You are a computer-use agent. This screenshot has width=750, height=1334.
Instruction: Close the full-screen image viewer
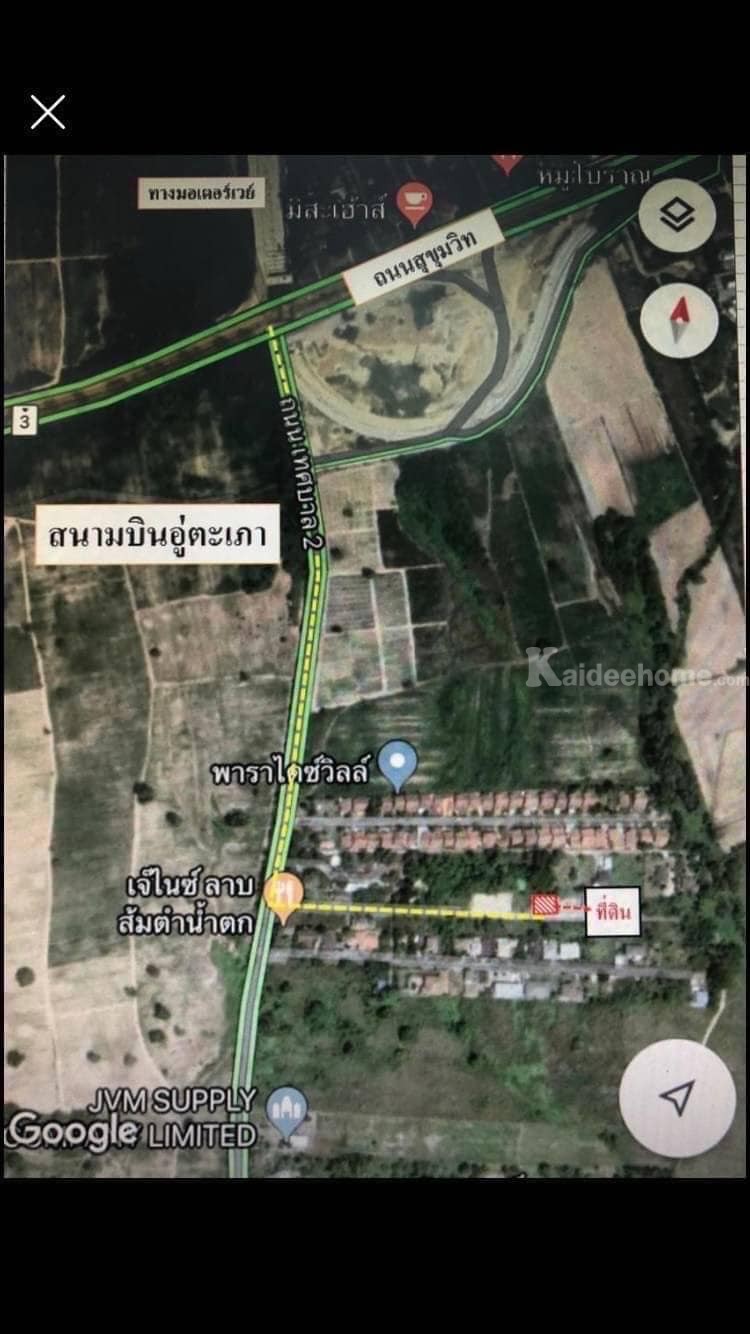coord(47,112)
